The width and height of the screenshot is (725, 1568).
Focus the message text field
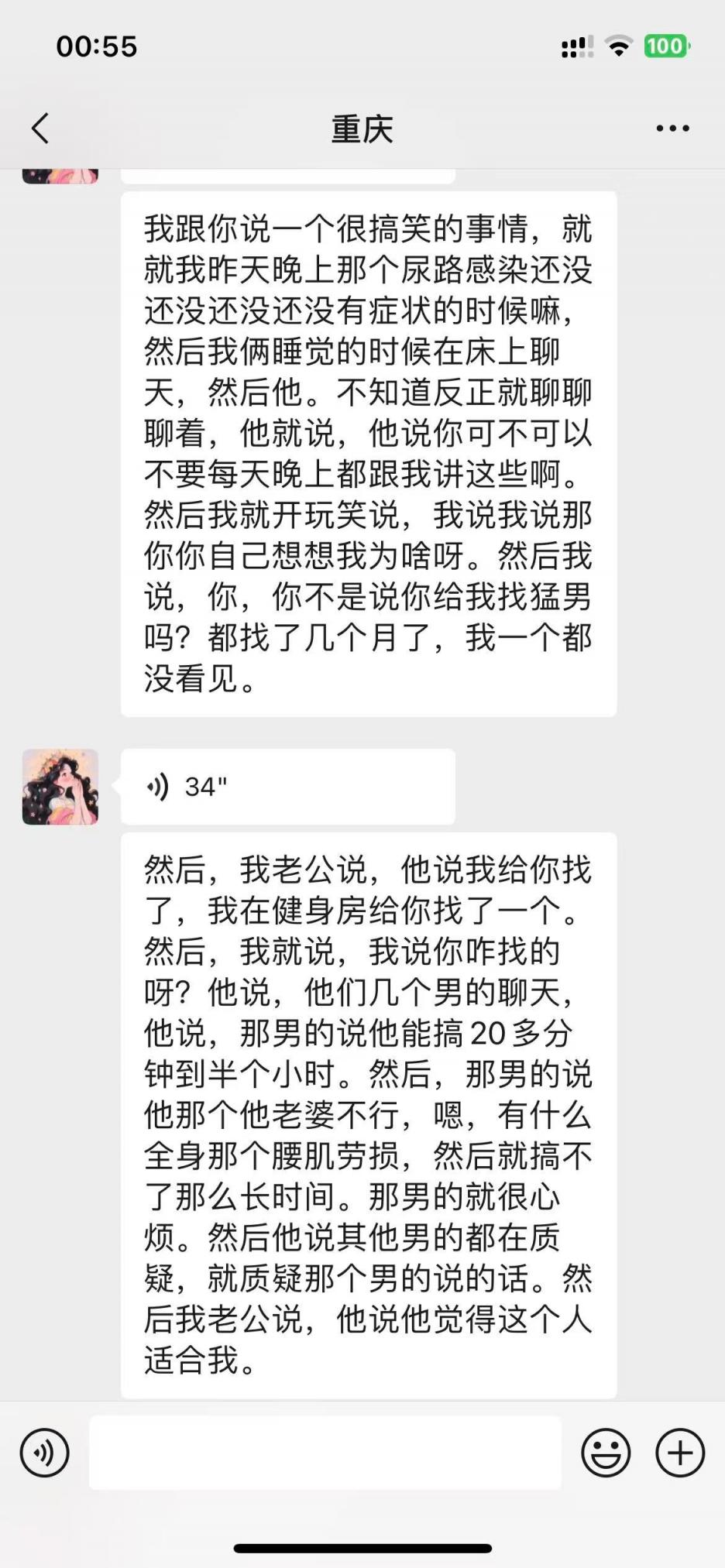tap(325, 1453)
